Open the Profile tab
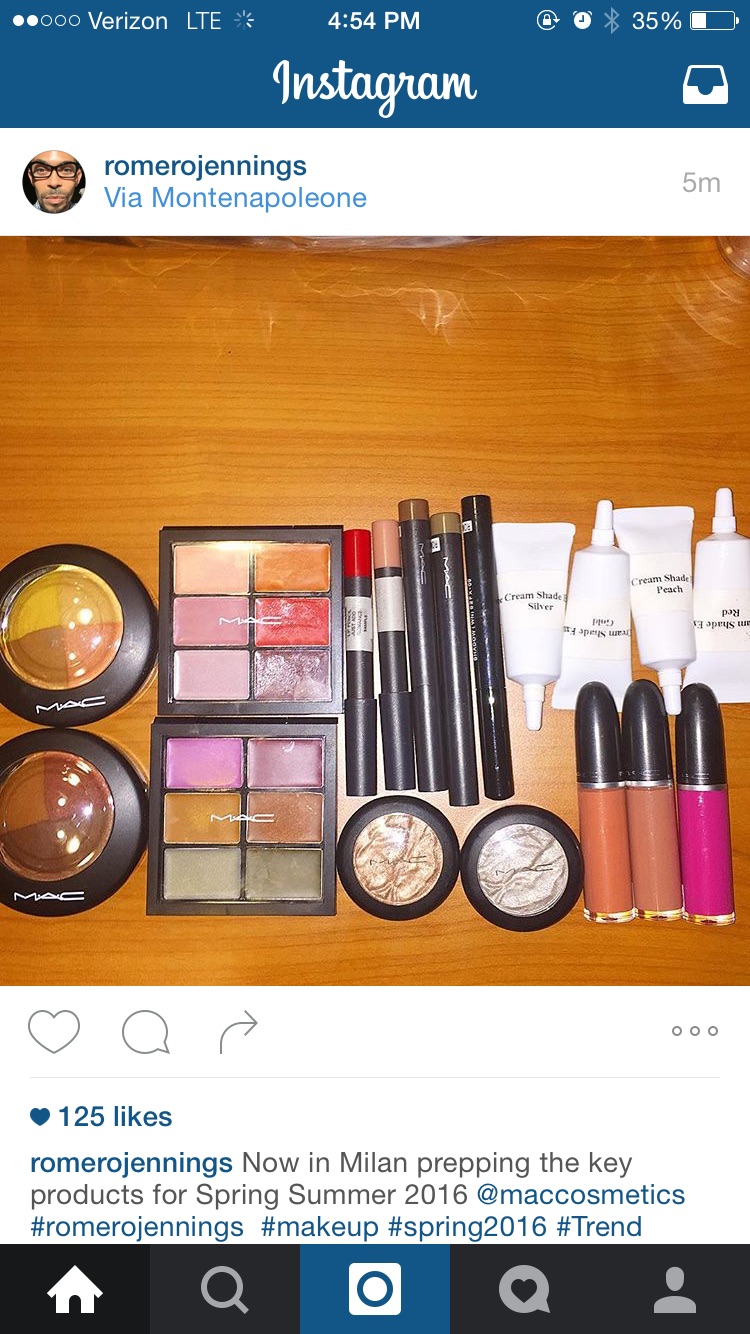750x1334 pixels. click(x=675, y=1289)
